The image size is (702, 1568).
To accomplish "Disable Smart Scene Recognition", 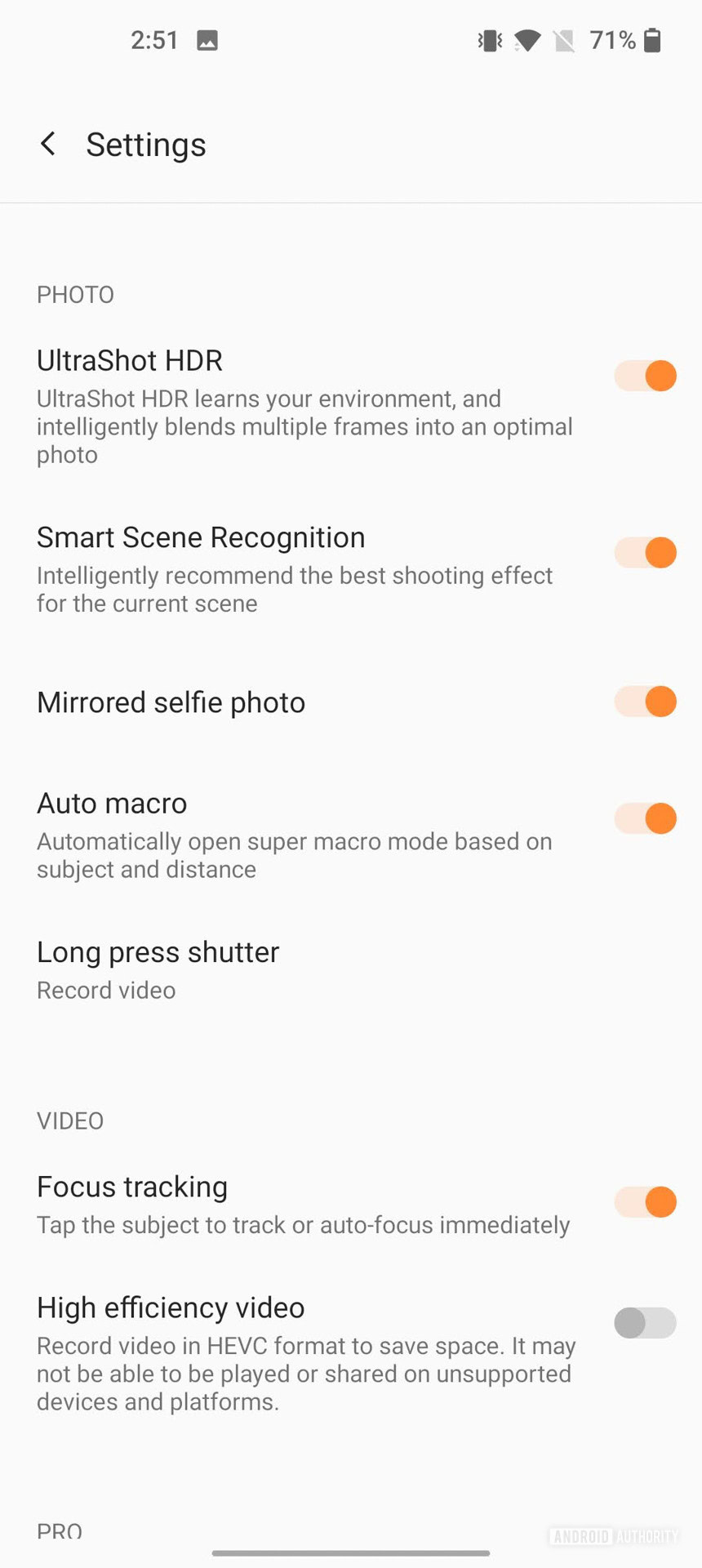I will tap(645, 553).
